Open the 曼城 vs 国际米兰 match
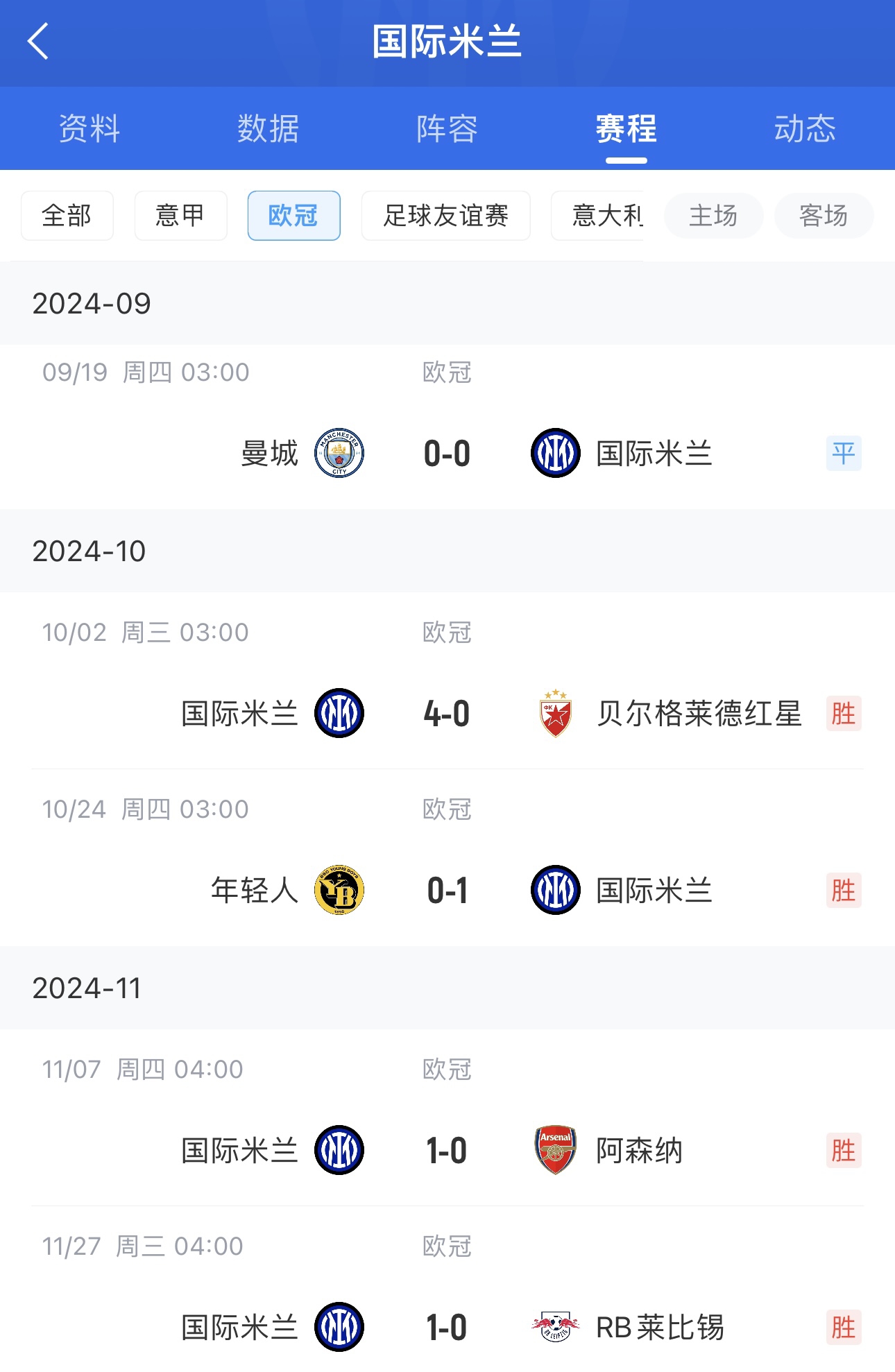 pyautogui.click(x=447, y=454)
